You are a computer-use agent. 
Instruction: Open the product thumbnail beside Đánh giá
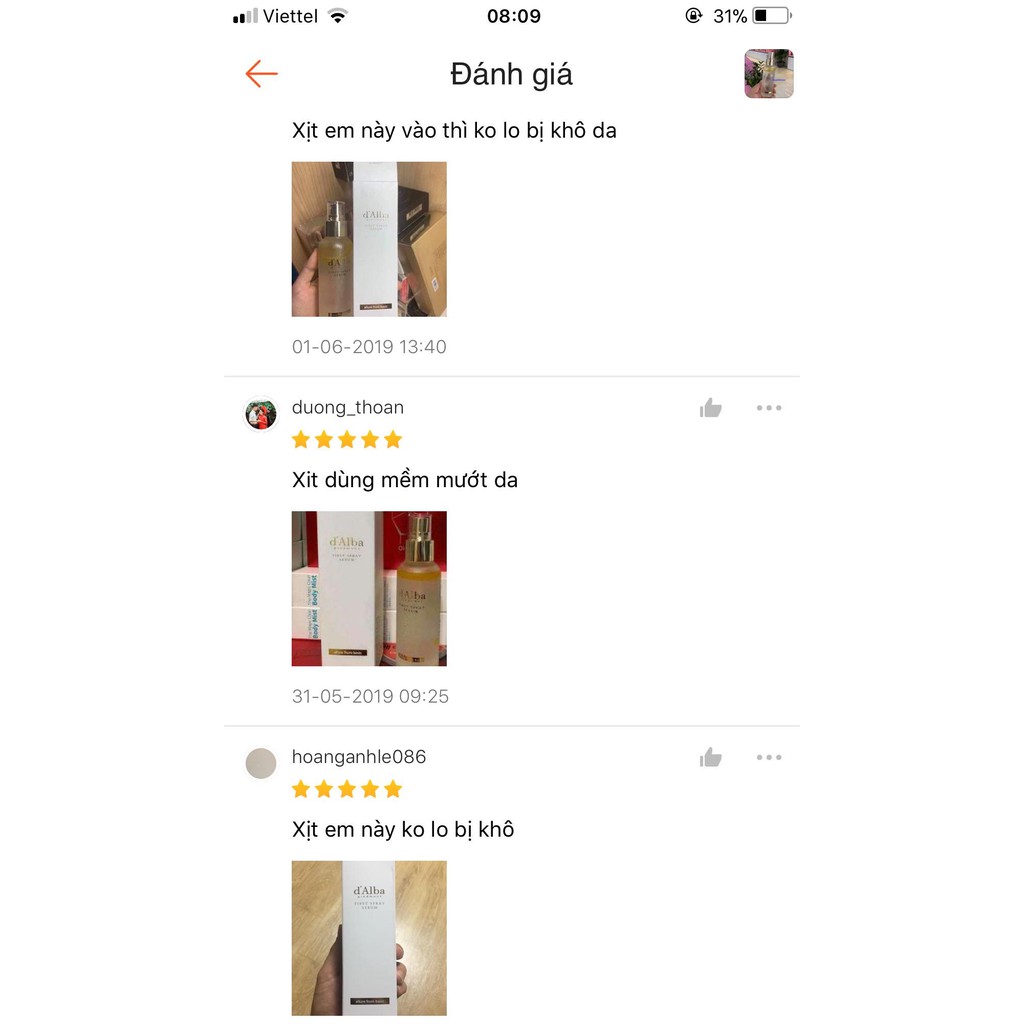tap(768, 74)
